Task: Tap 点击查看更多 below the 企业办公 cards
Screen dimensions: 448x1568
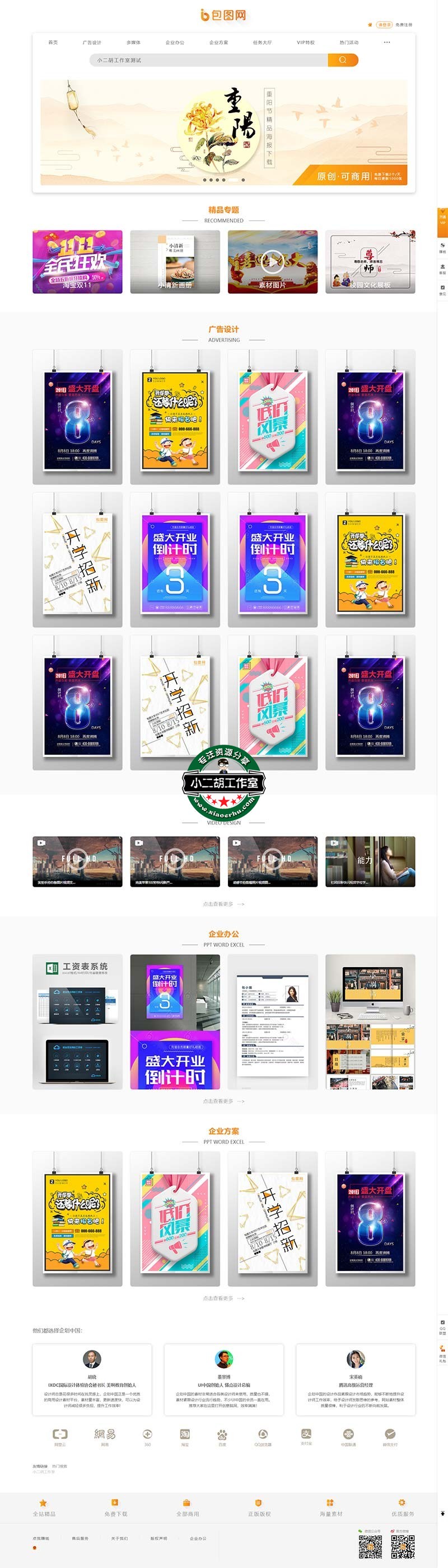Action: point(223,1101)
